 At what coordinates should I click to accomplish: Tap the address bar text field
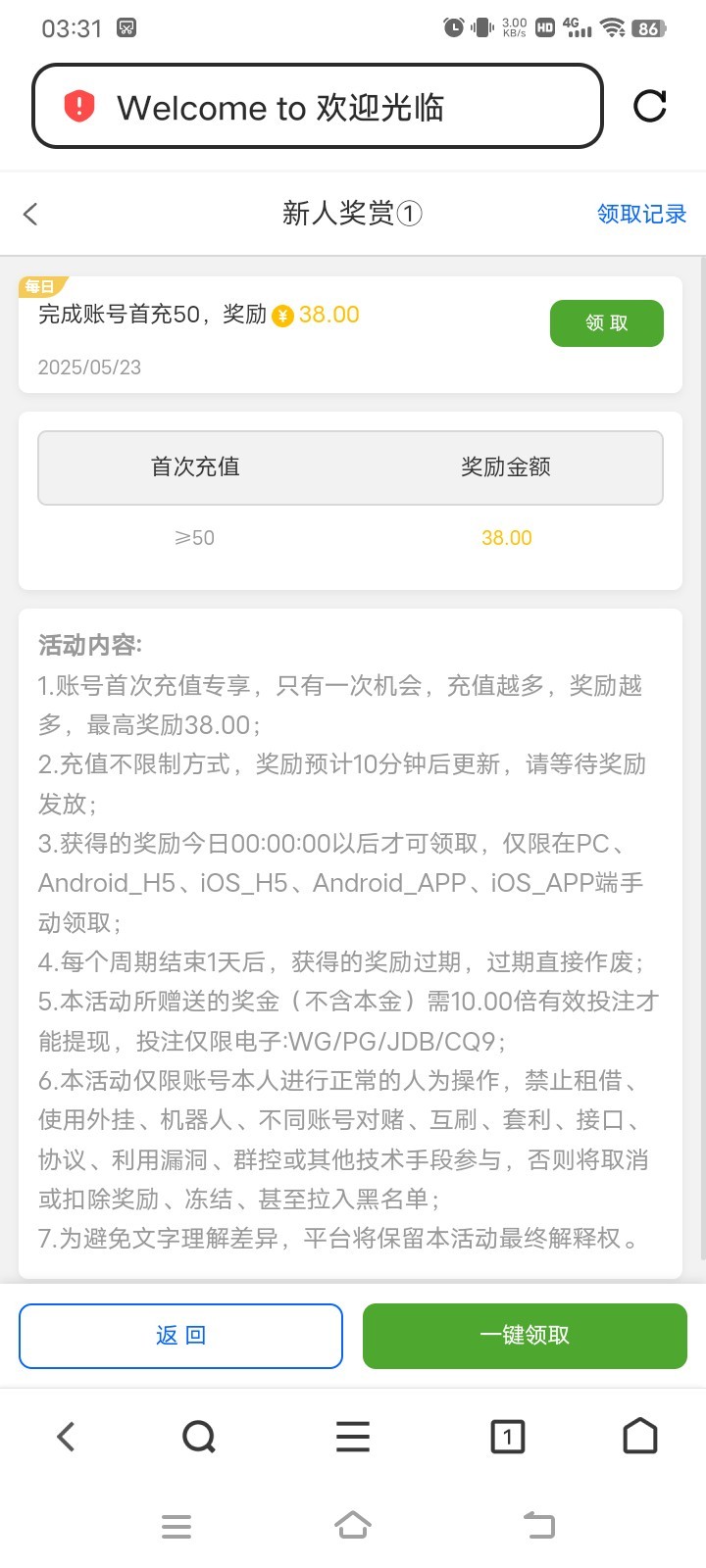pos(324,106)
